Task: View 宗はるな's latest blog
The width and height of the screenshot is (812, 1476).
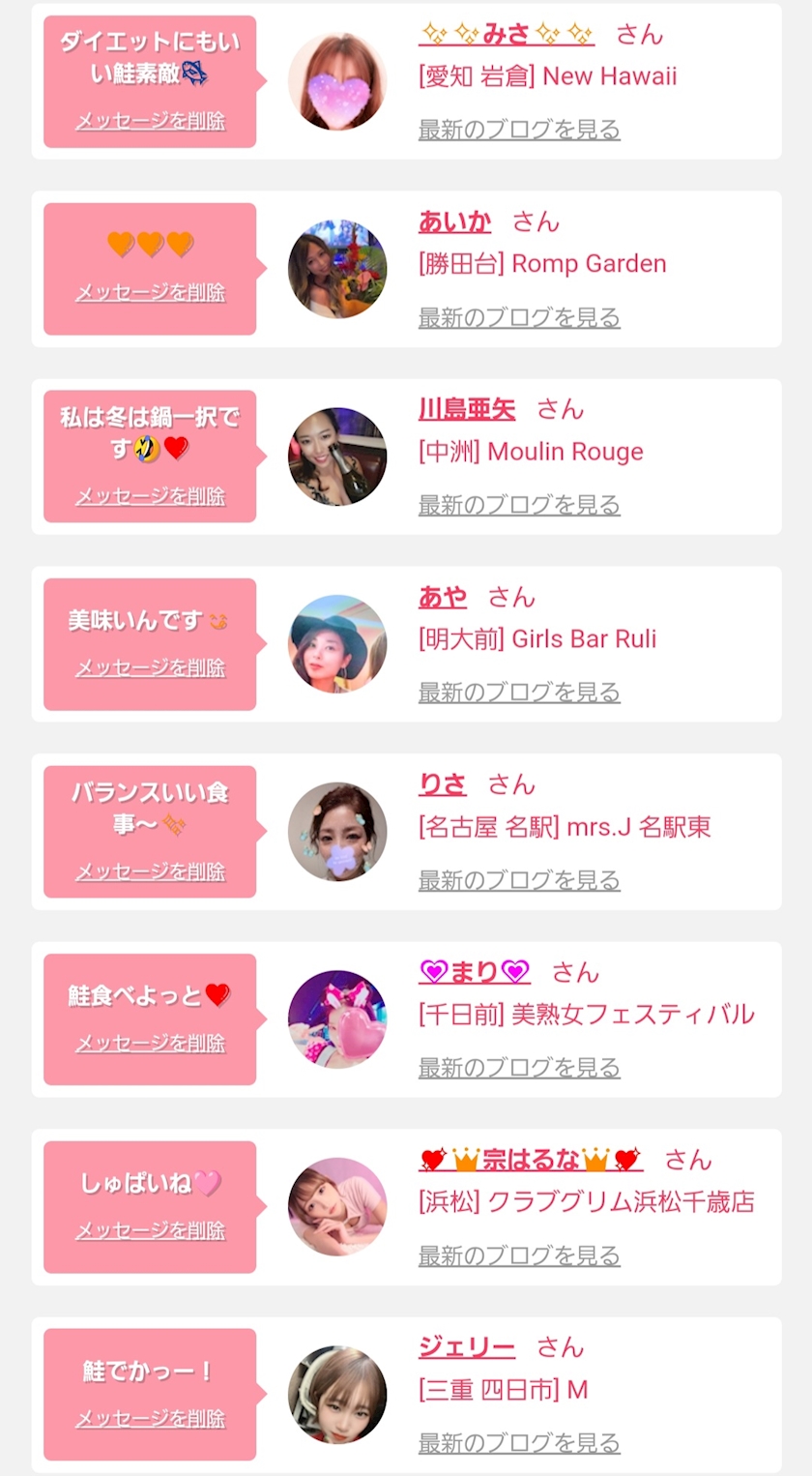Action: click(x=519, y=1255)
